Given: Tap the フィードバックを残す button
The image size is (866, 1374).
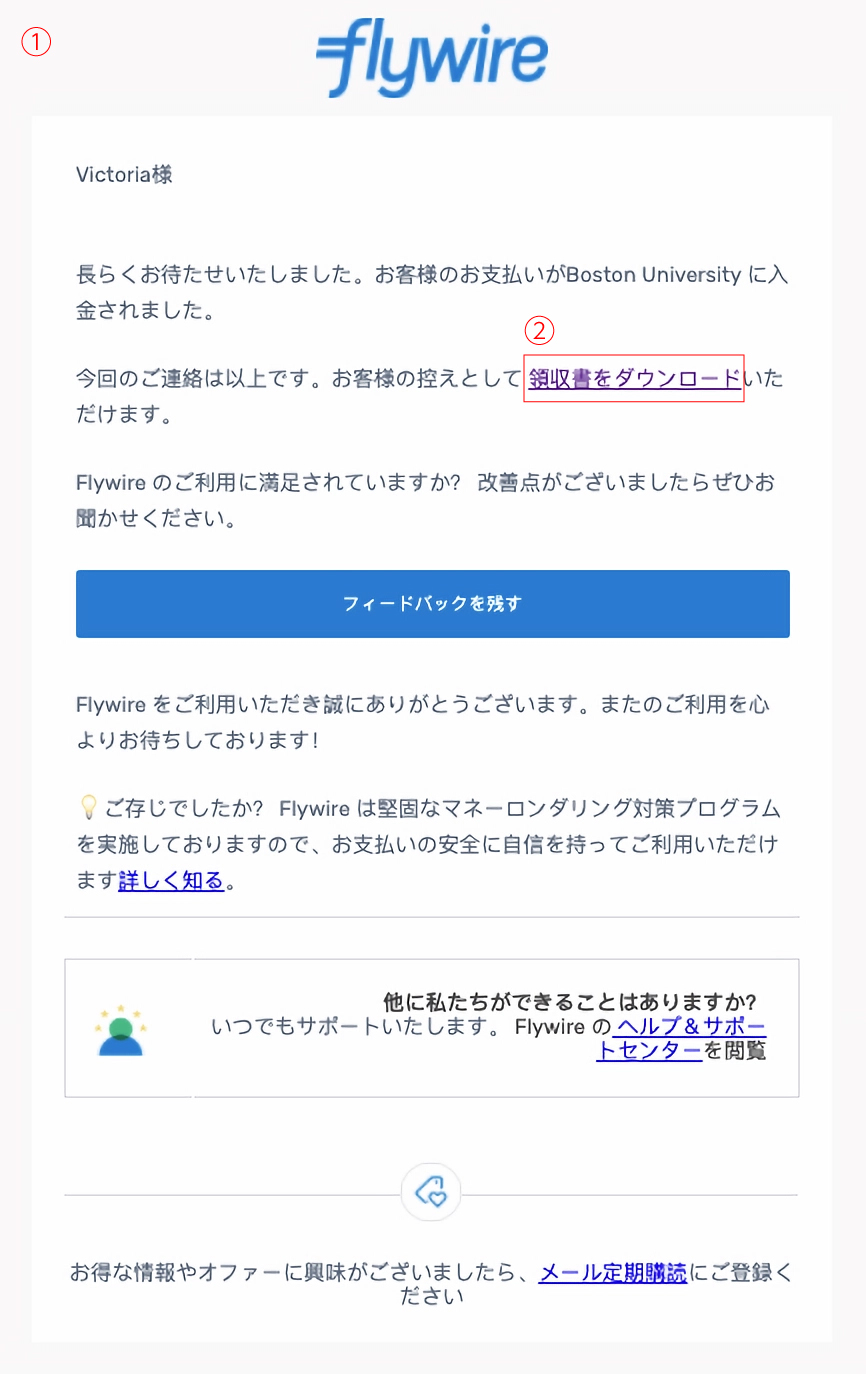Looking at the screenshot, I should (x=432, y=604).
